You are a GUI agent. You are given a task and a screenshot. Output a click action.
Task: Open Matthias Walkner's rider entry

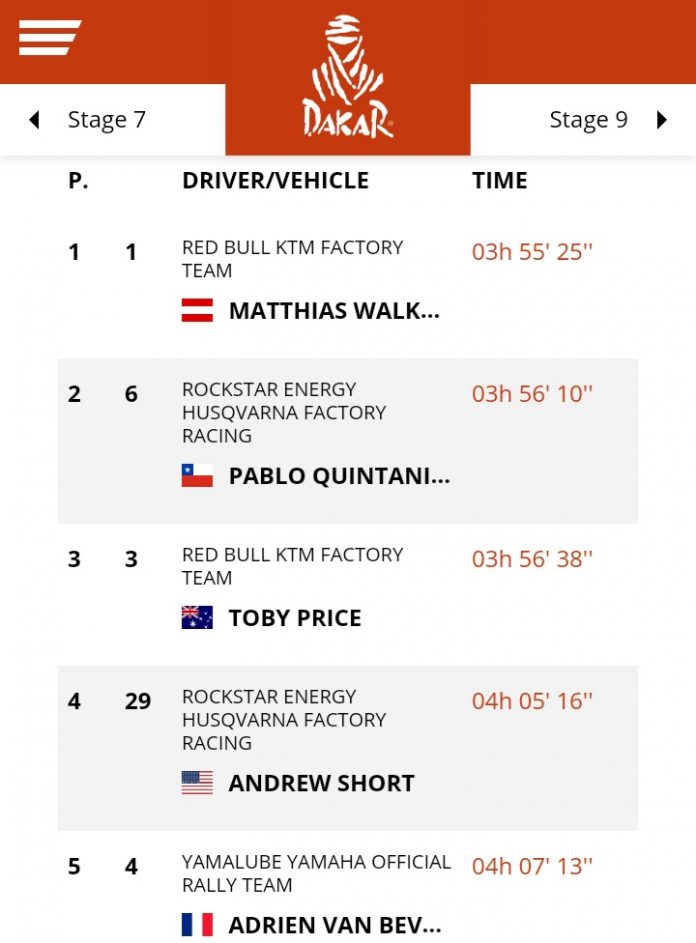point(334,311)
